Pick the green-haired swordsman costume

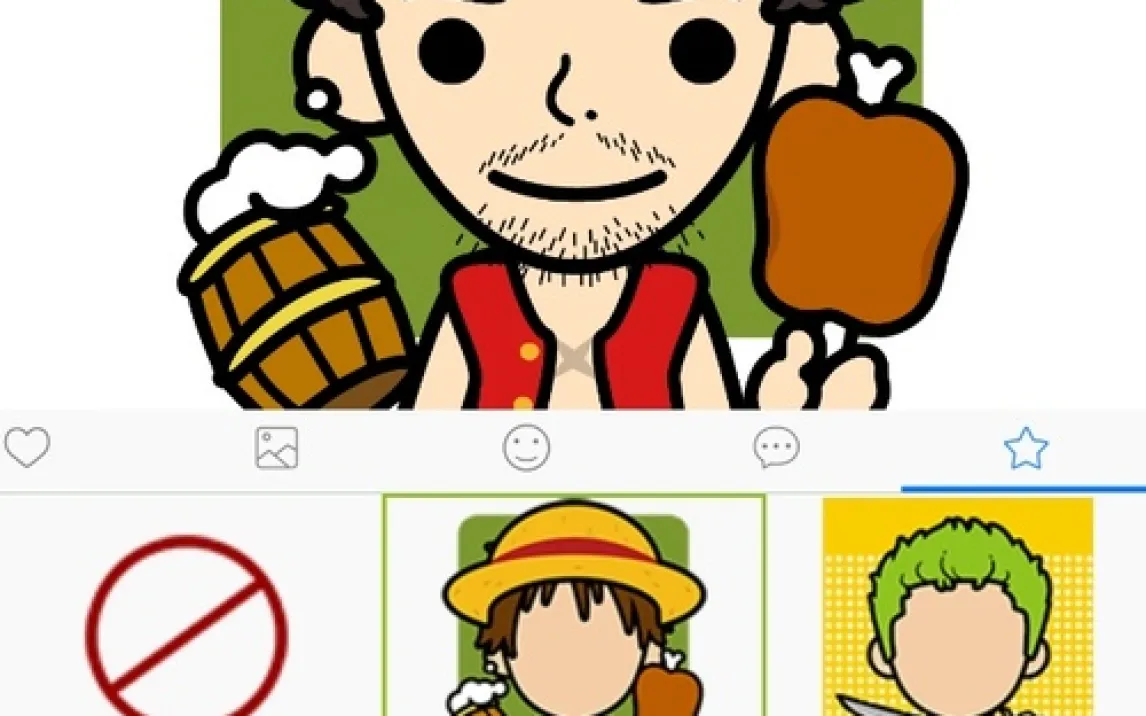(x=957, y=608)
